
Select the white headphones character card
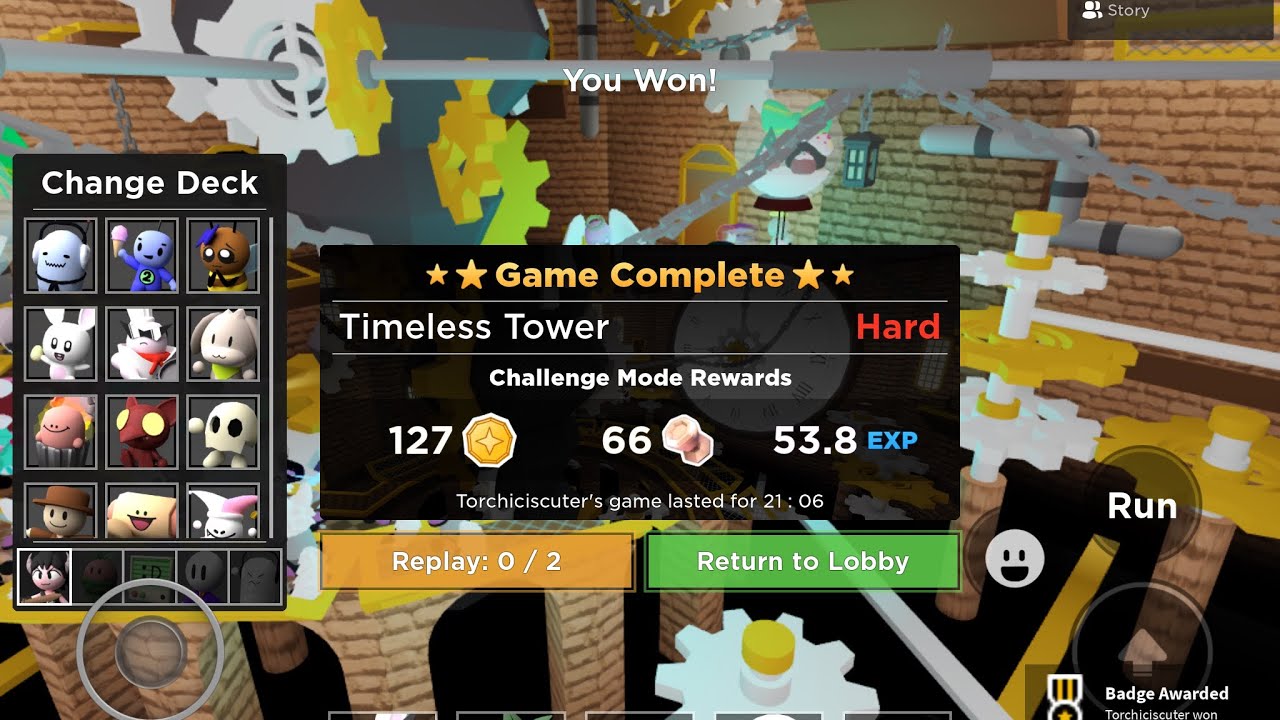(x=62, y=255)
